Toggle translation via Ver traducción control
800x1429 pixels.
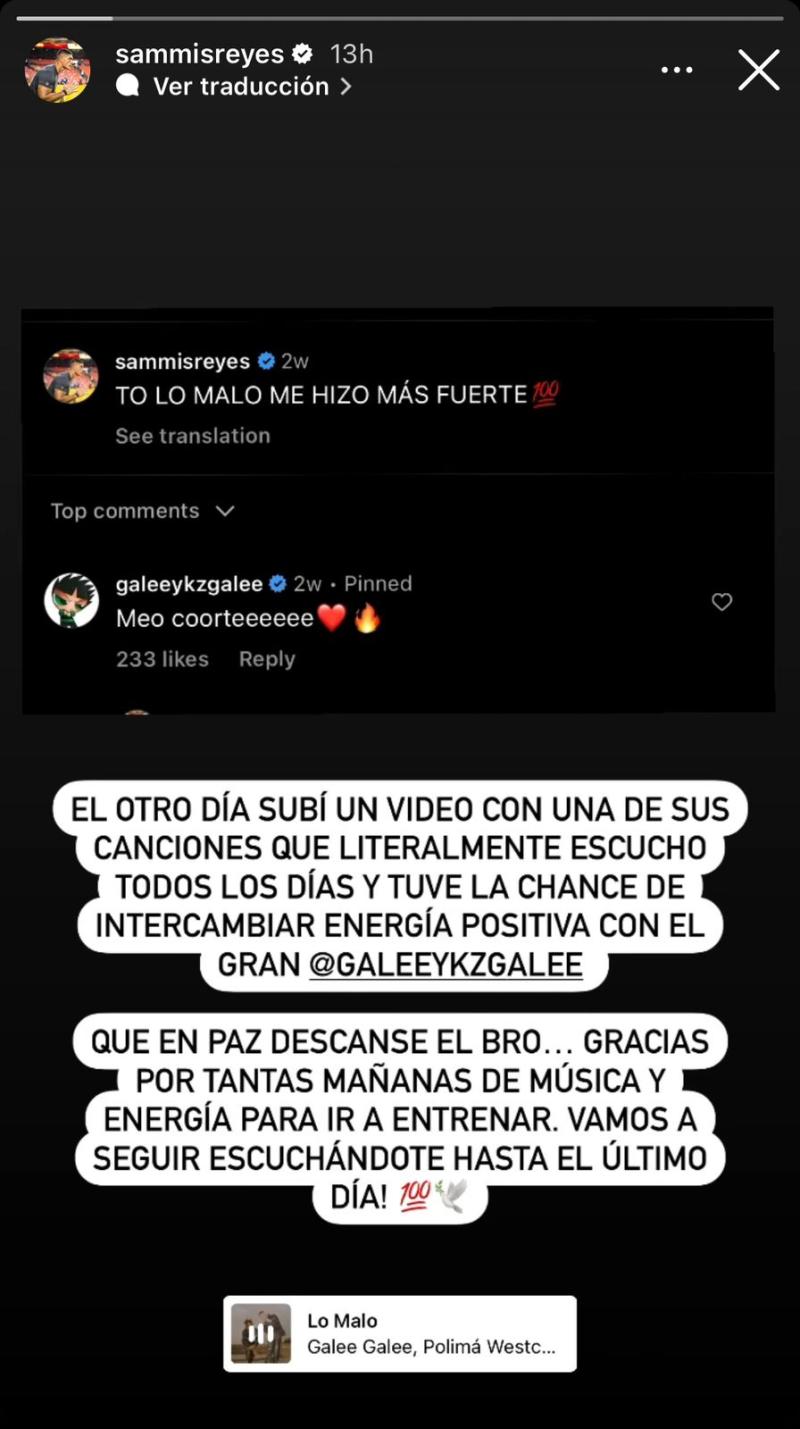[x=240, y=86]
